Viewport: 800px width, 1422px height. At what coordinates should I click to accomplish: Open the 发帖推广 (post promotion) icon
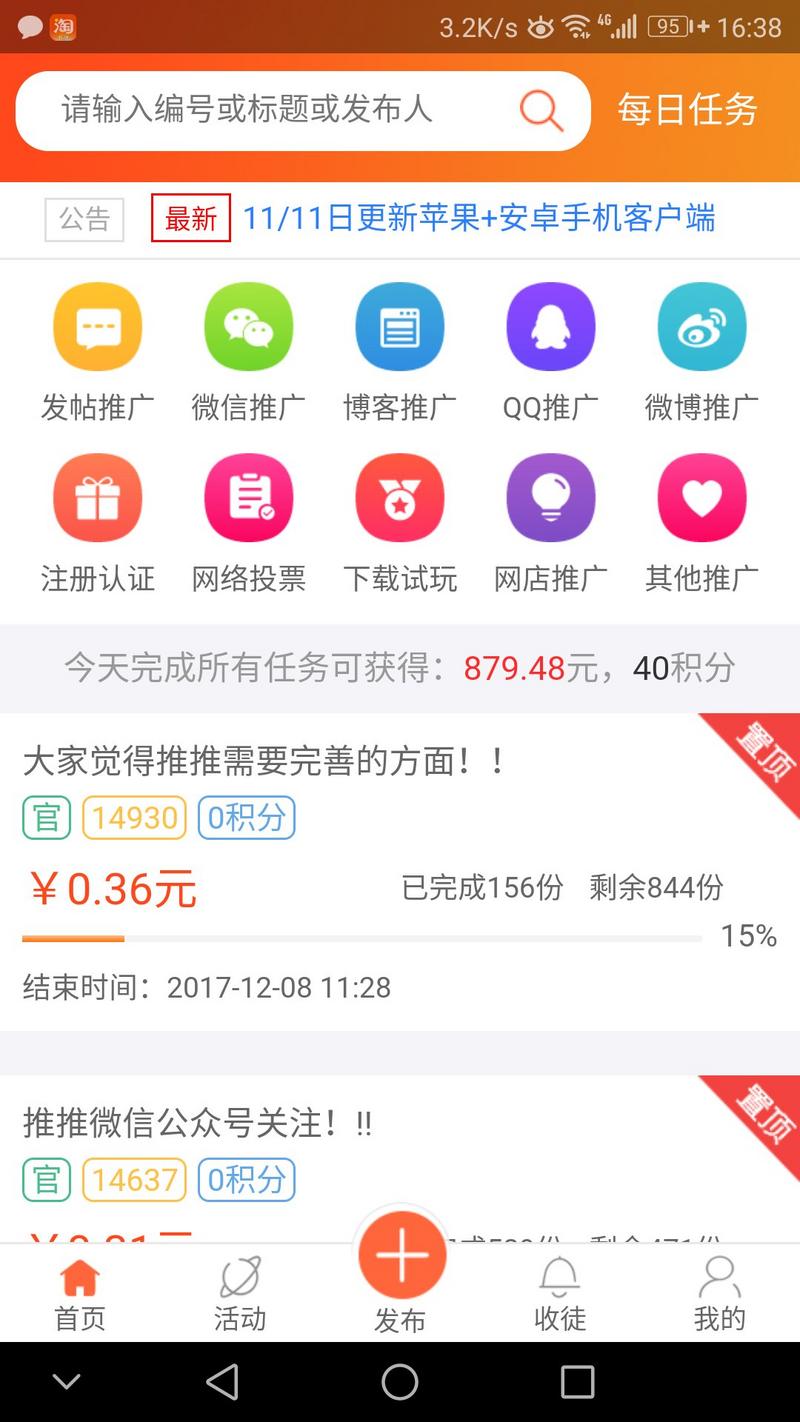click(x=97, y=326)
